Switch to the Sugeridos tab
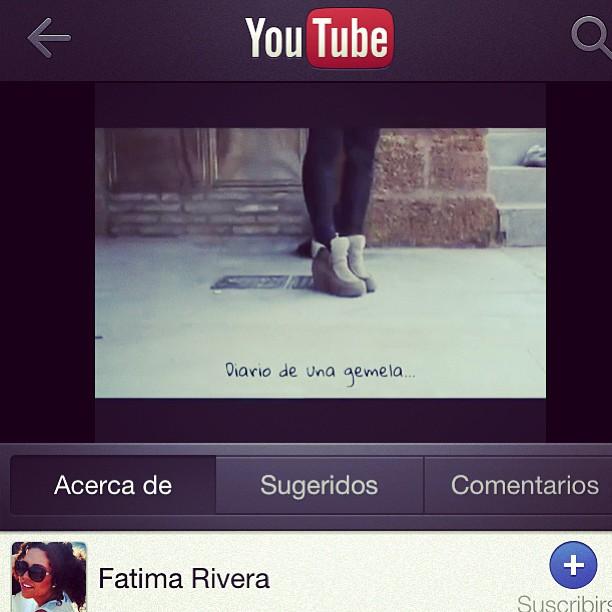This screenshot has width=612, height=612. (x=319, y=486)
